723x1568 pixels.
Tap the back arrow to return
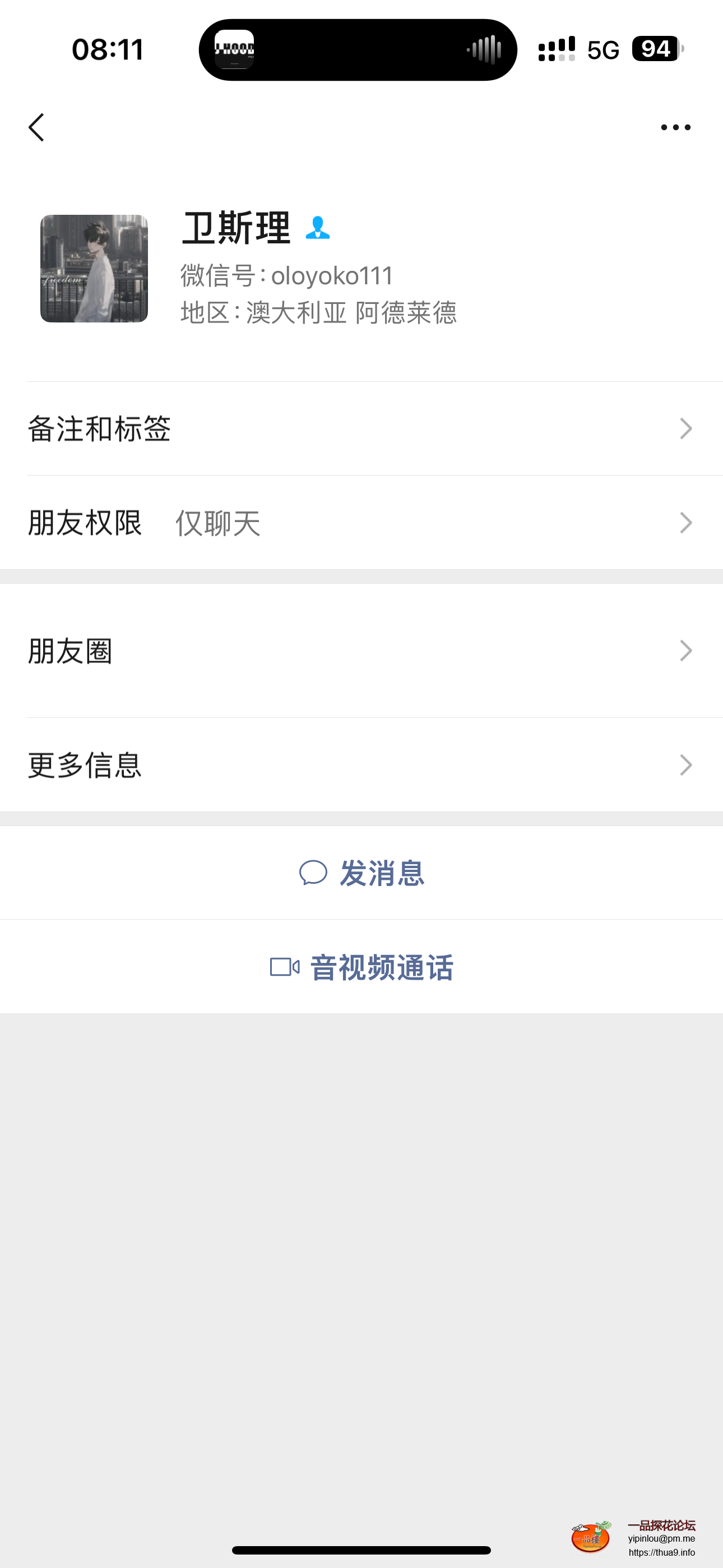tap(36, 127)
